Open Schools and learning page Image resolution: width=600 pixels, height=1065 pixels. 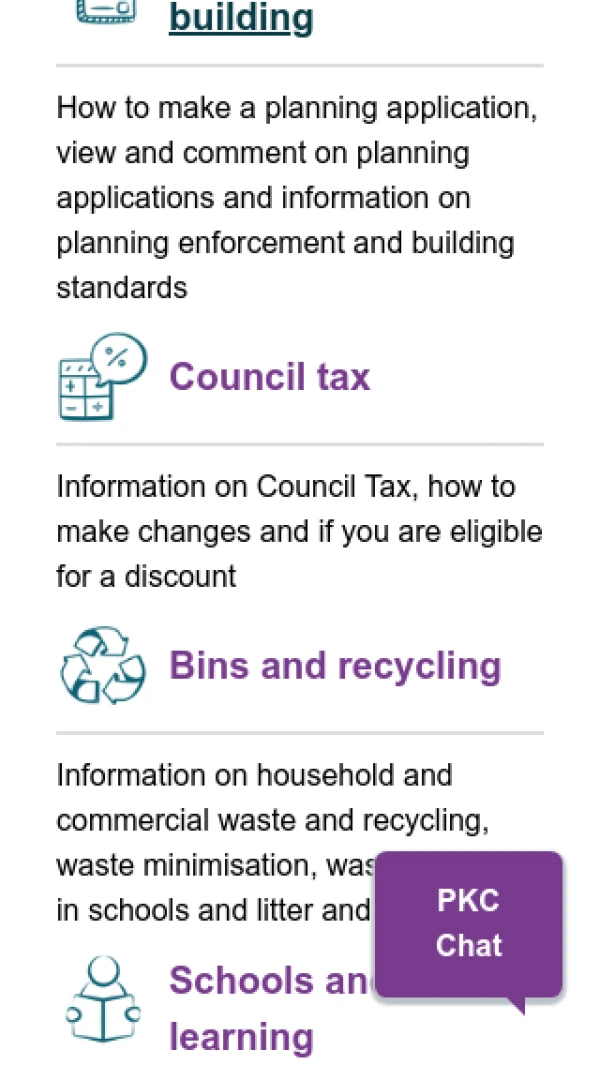(x=270, y=1009)
